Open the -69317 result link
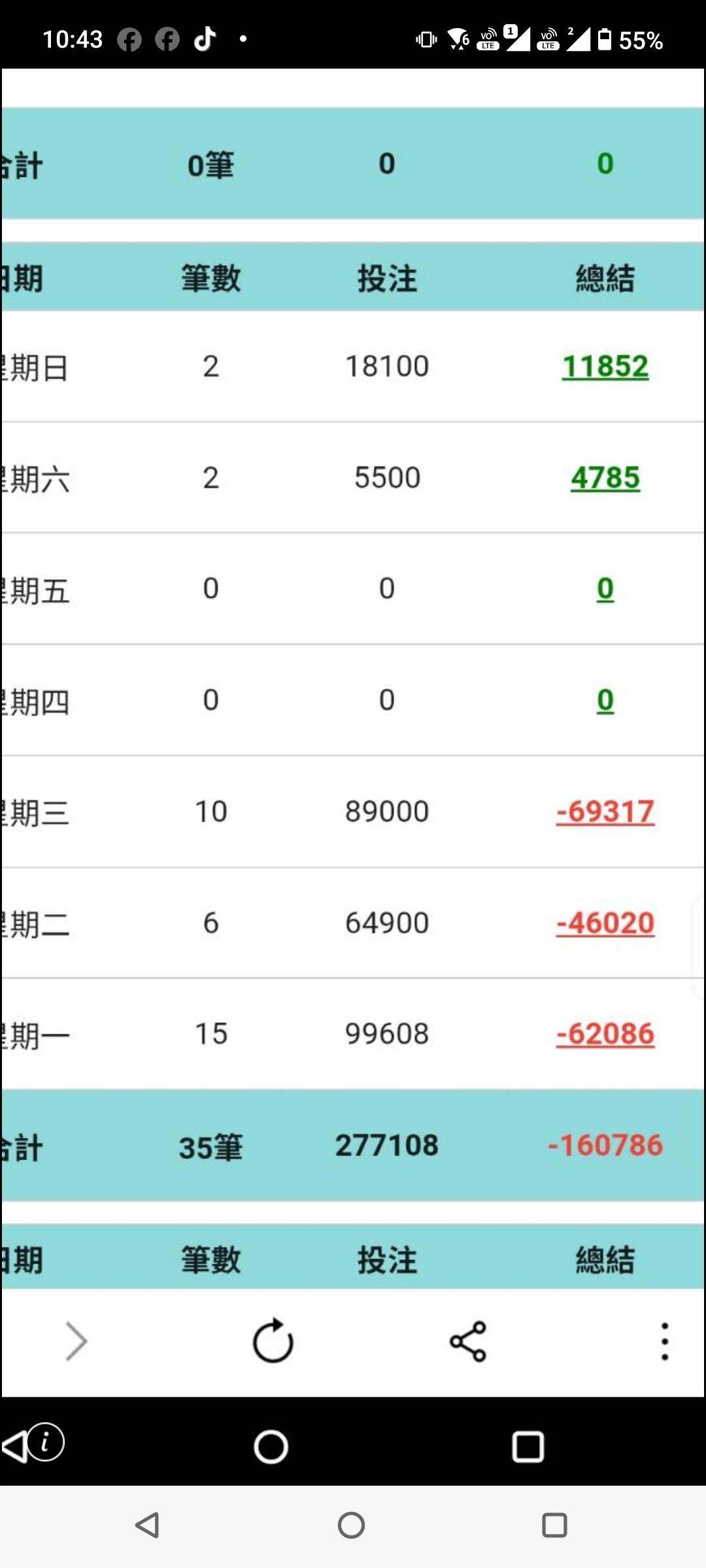Viewport: 706px width, 1568px height. point(605,812)
